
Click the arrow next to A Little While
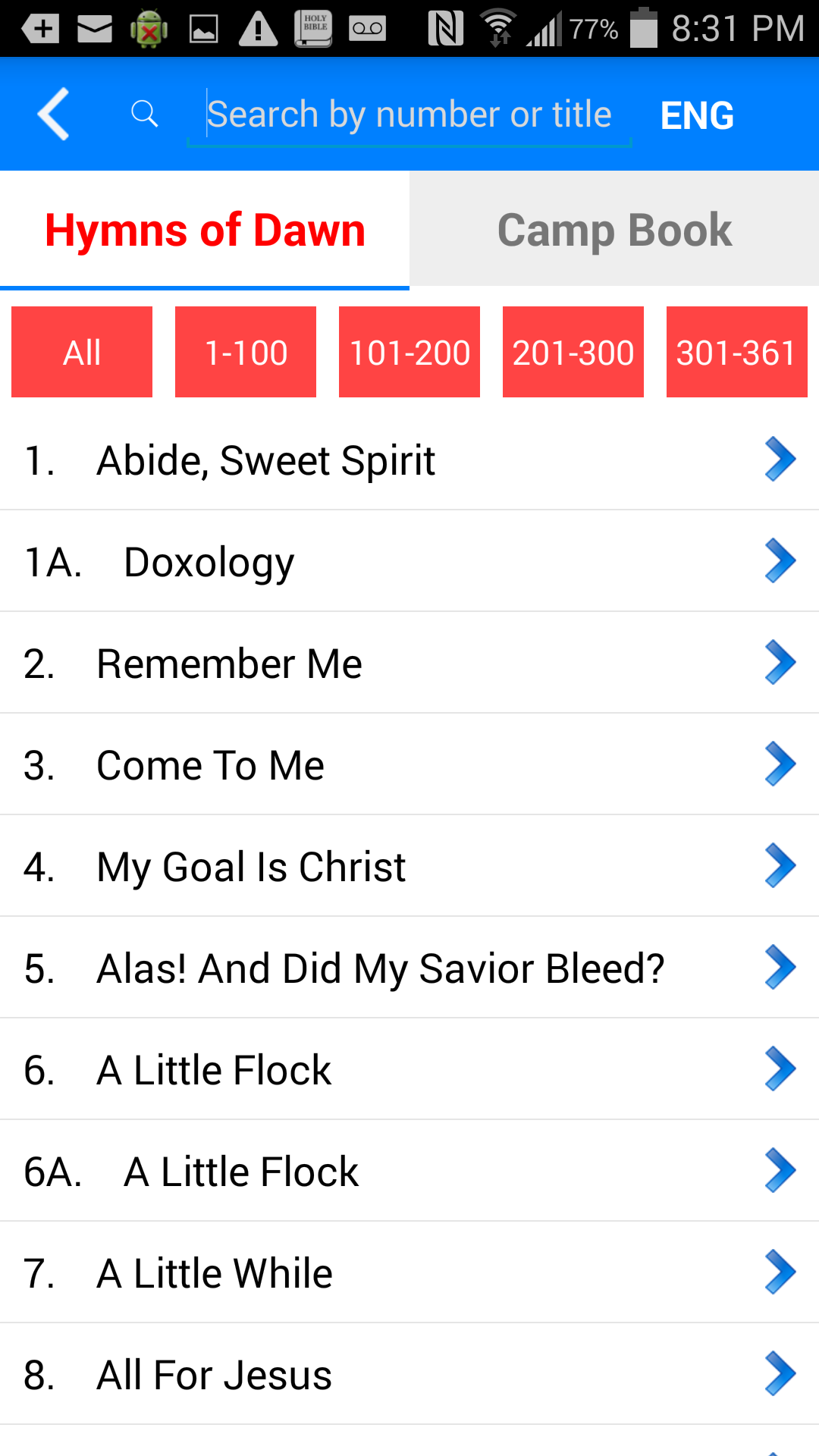pyautogui.click(x=780, y=1272)
